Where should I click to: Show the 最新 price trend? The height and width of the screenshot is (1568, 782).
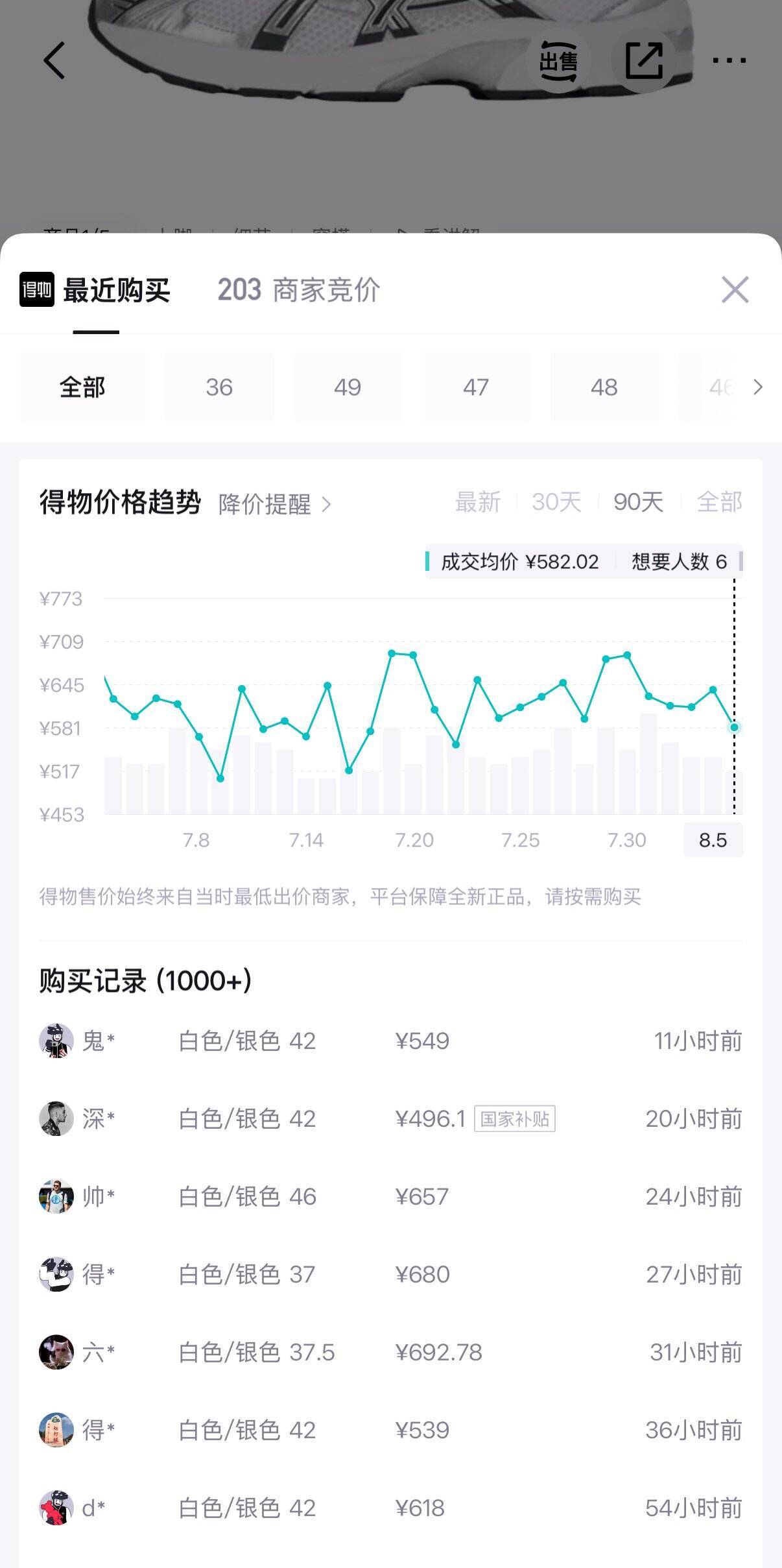478,502
